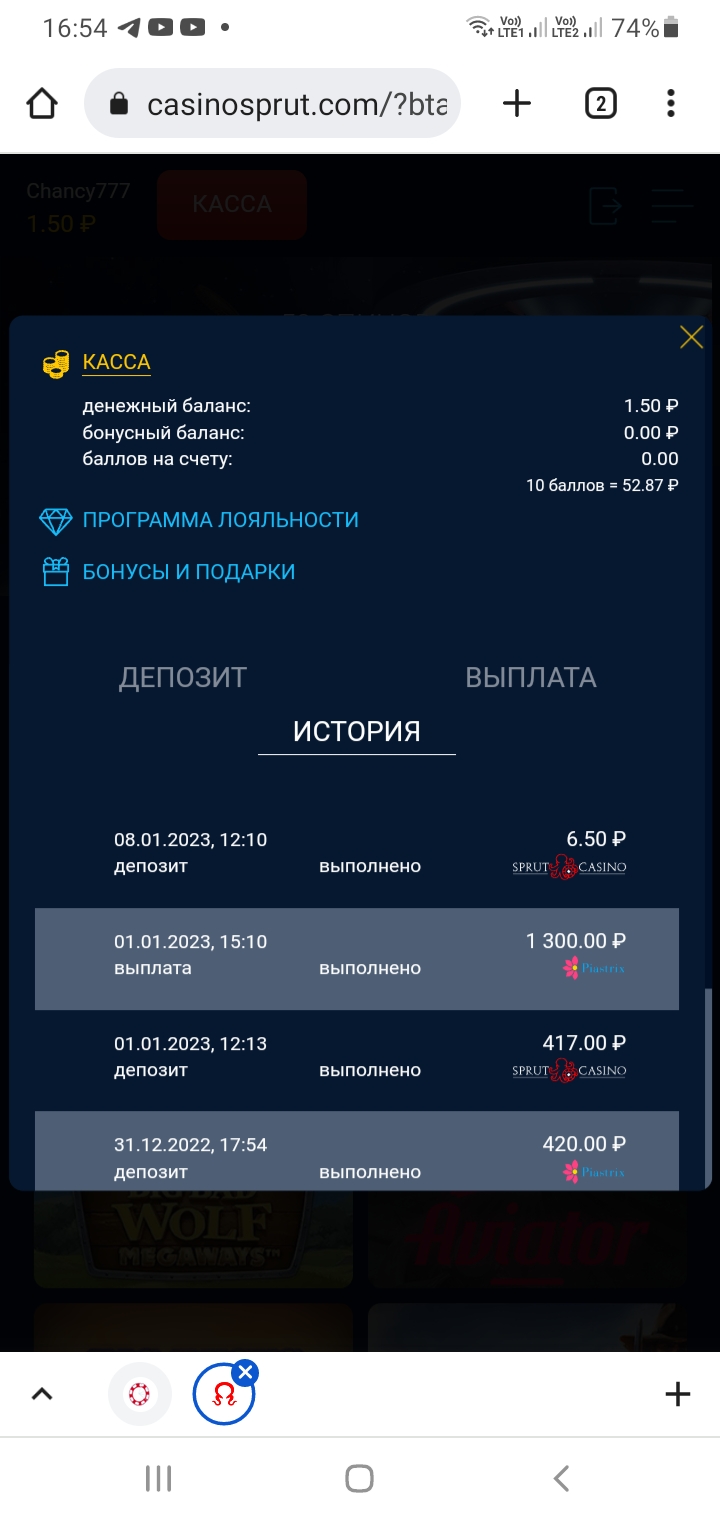Viewport: 720px width, 1520px height.
Task: Open the КАССА link in dialog
Action: click(x=116, y=362)
